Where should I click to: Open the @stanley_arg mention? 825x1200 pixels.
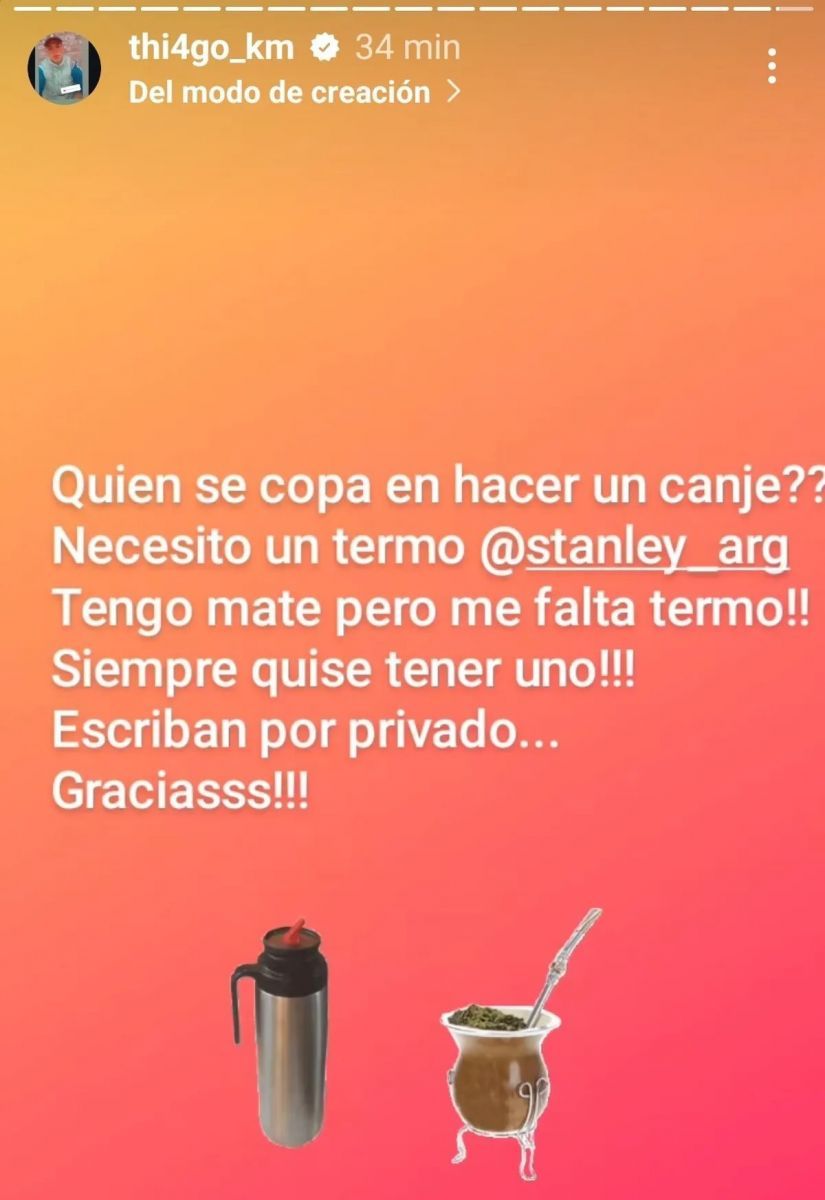[636, 550]
